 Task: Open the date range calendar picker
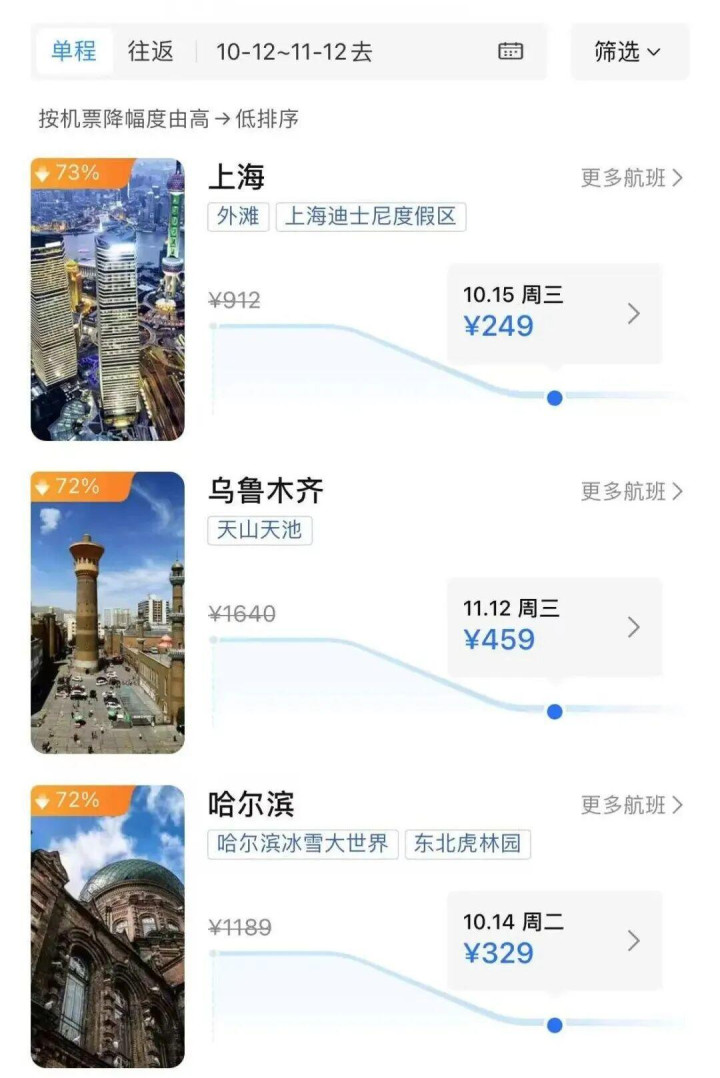[x=510, y=52]
